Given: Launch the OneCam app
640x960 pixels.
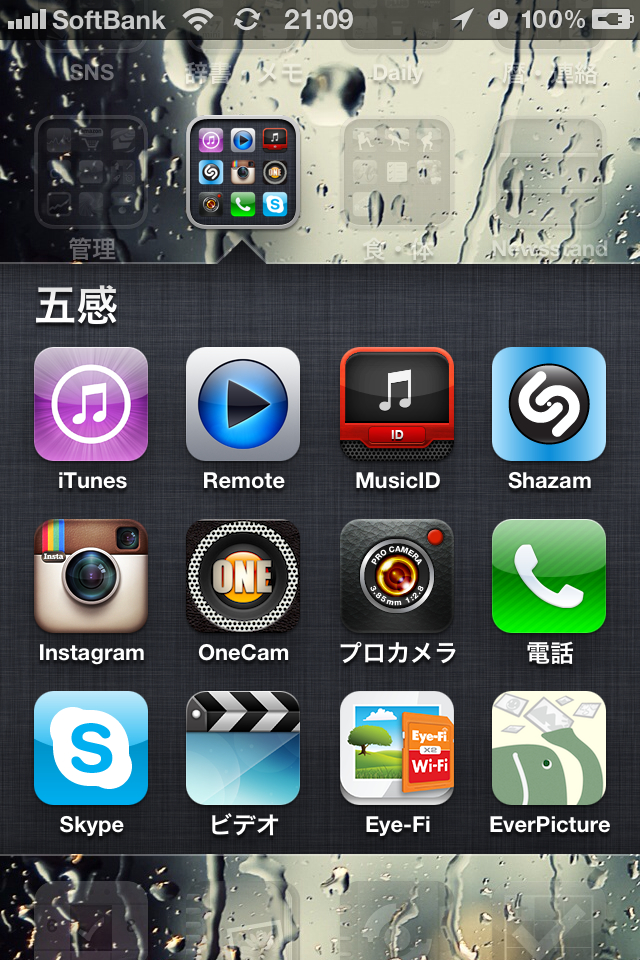Looking at the screenshot, I should tap(243, 576).
